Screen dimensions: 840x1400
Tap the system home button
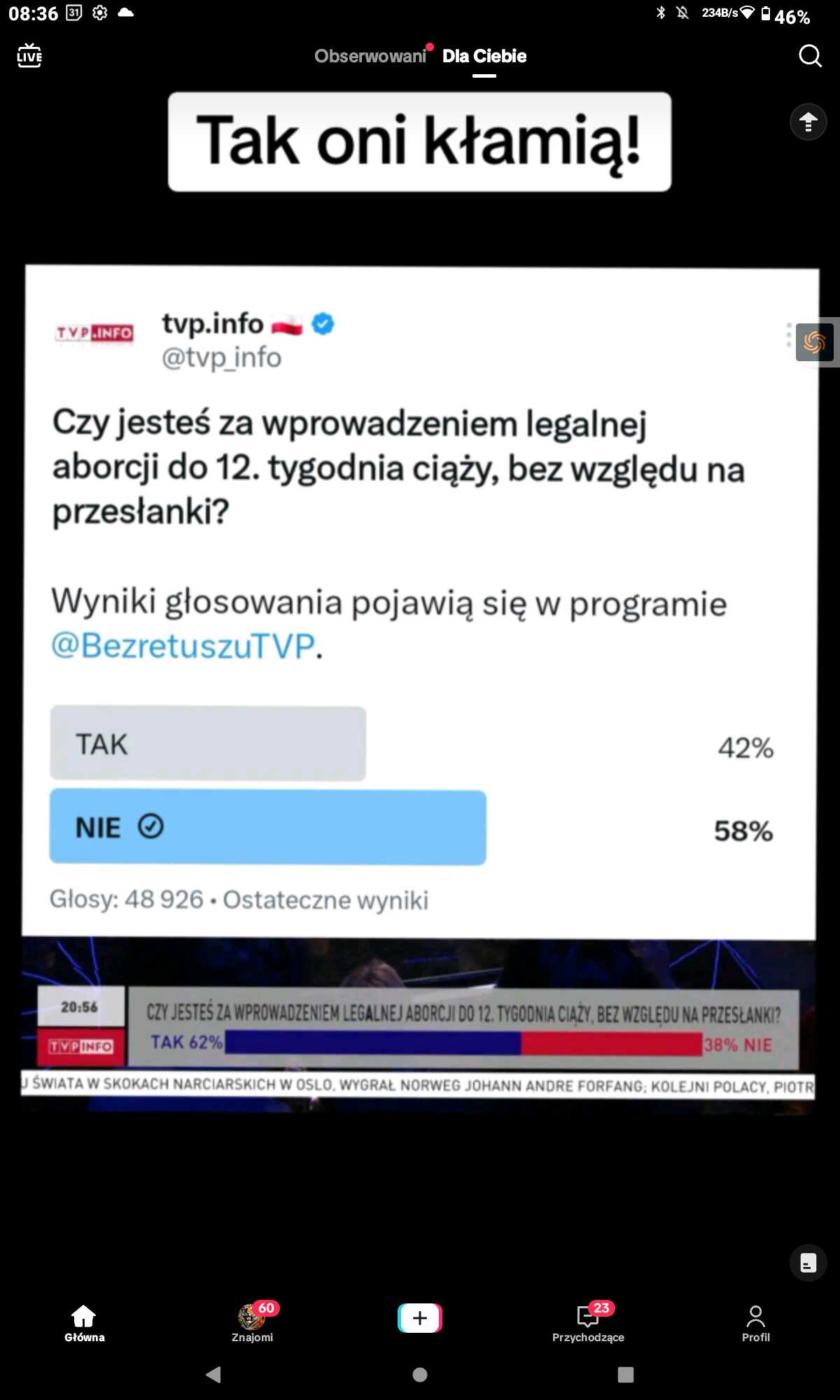[x=420, y=1375]
